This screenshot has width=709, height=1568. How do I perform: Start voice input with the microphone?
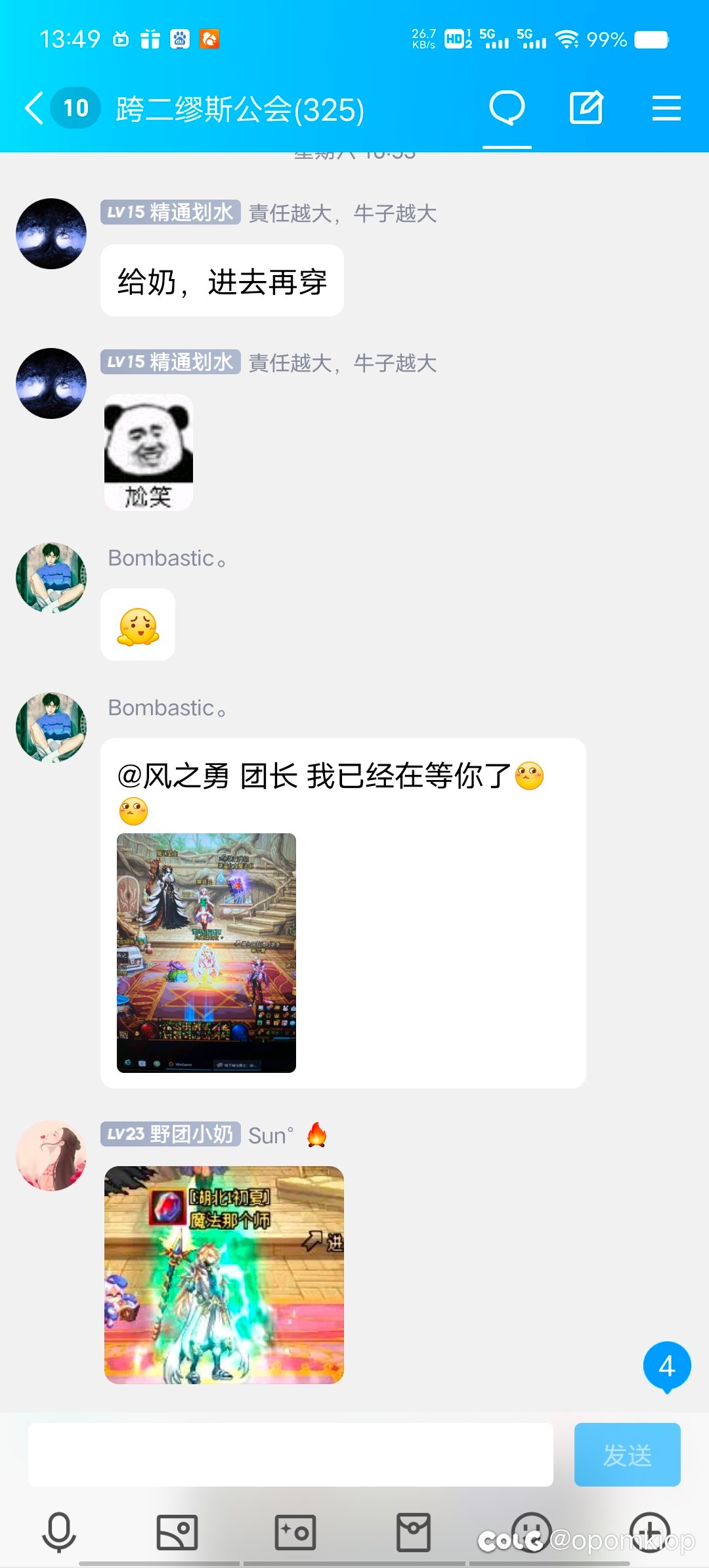point(59,1532)
